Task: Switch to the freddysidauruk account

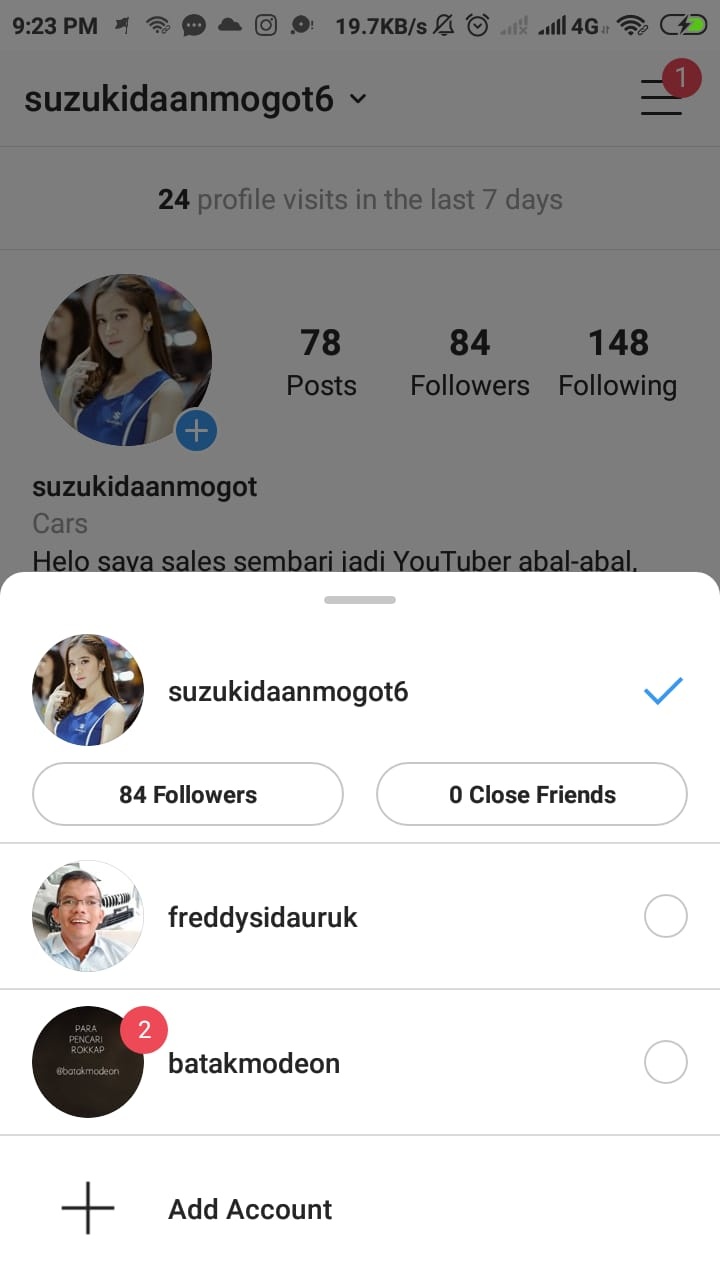Action: (x=262, y=917)
